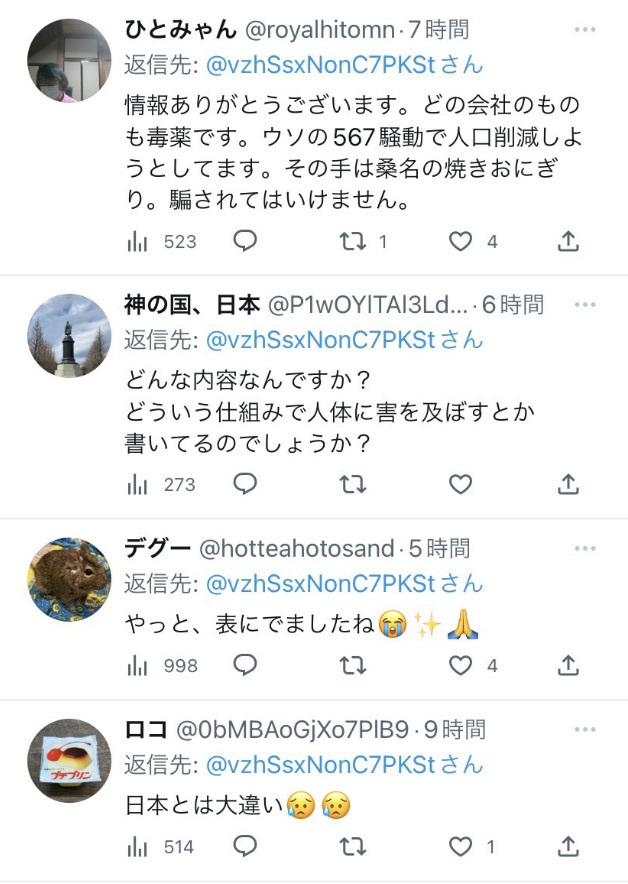The width and height of the screenshot is (628, 884).
Task: Retweet ロコ's reply
Action: [353, 847]
